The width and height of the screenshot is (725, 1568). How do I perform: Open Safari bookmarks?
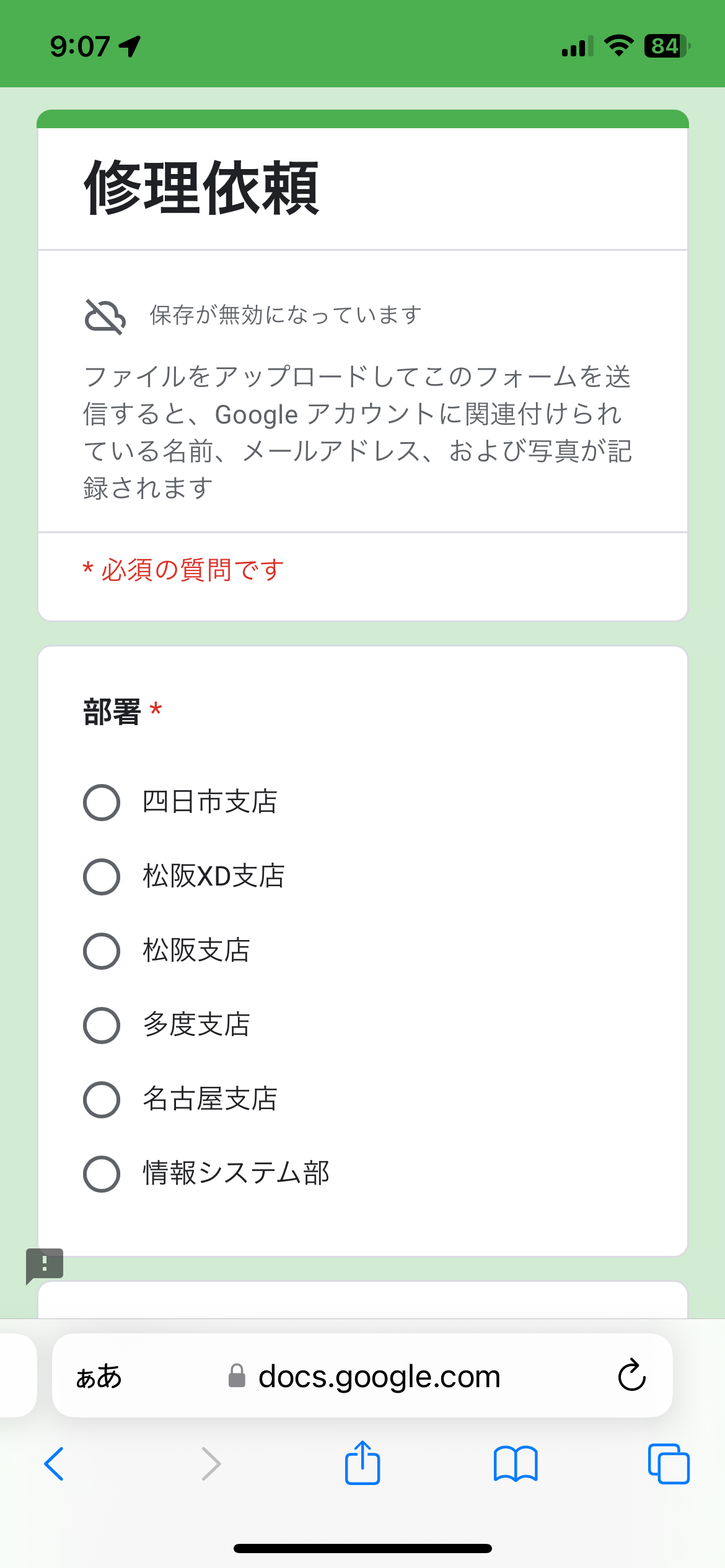coord(516,1464)
